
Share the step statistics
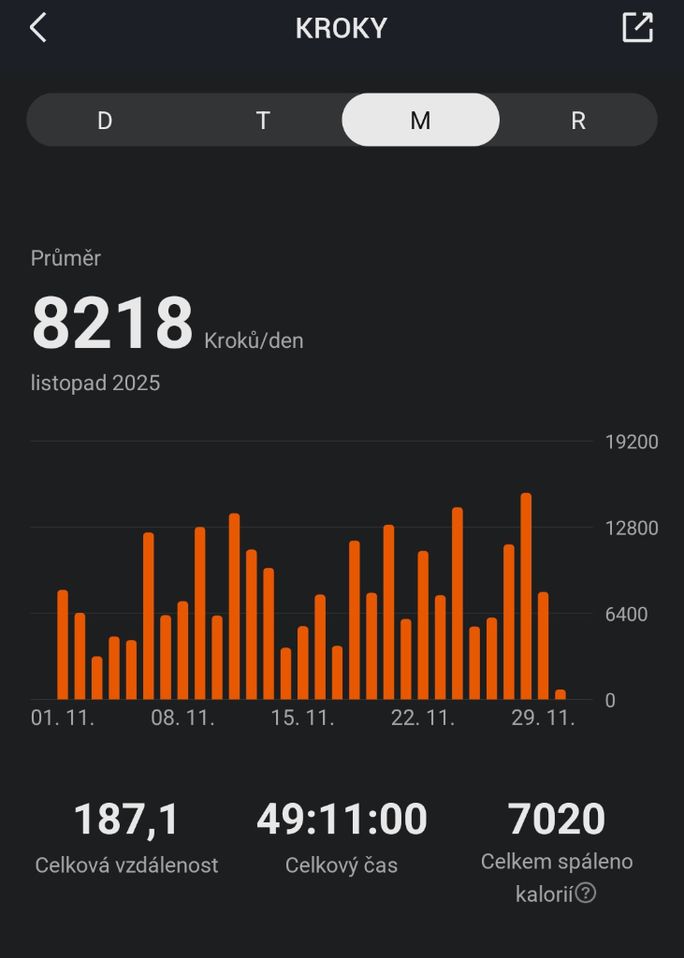click(637, 28)
